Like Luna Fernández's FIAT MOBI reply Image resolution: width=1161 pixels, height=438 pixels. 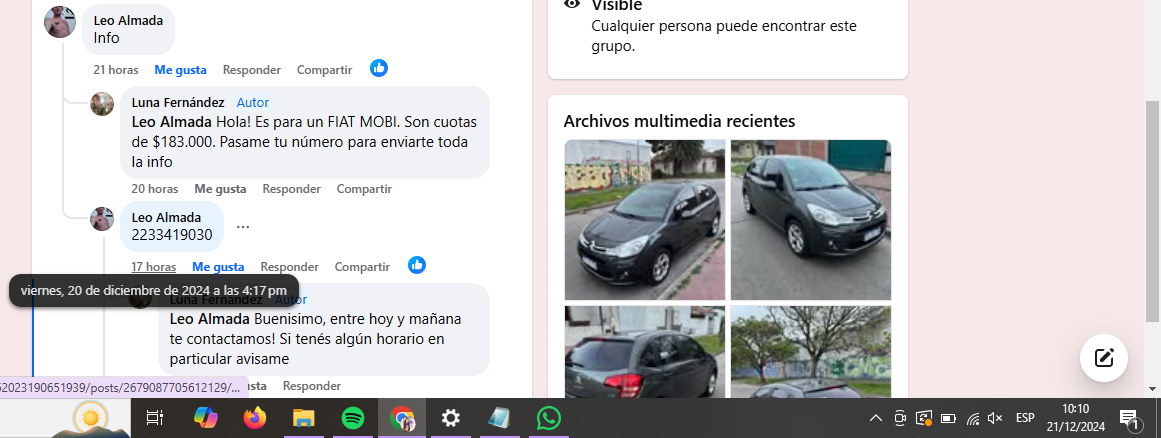220,189
